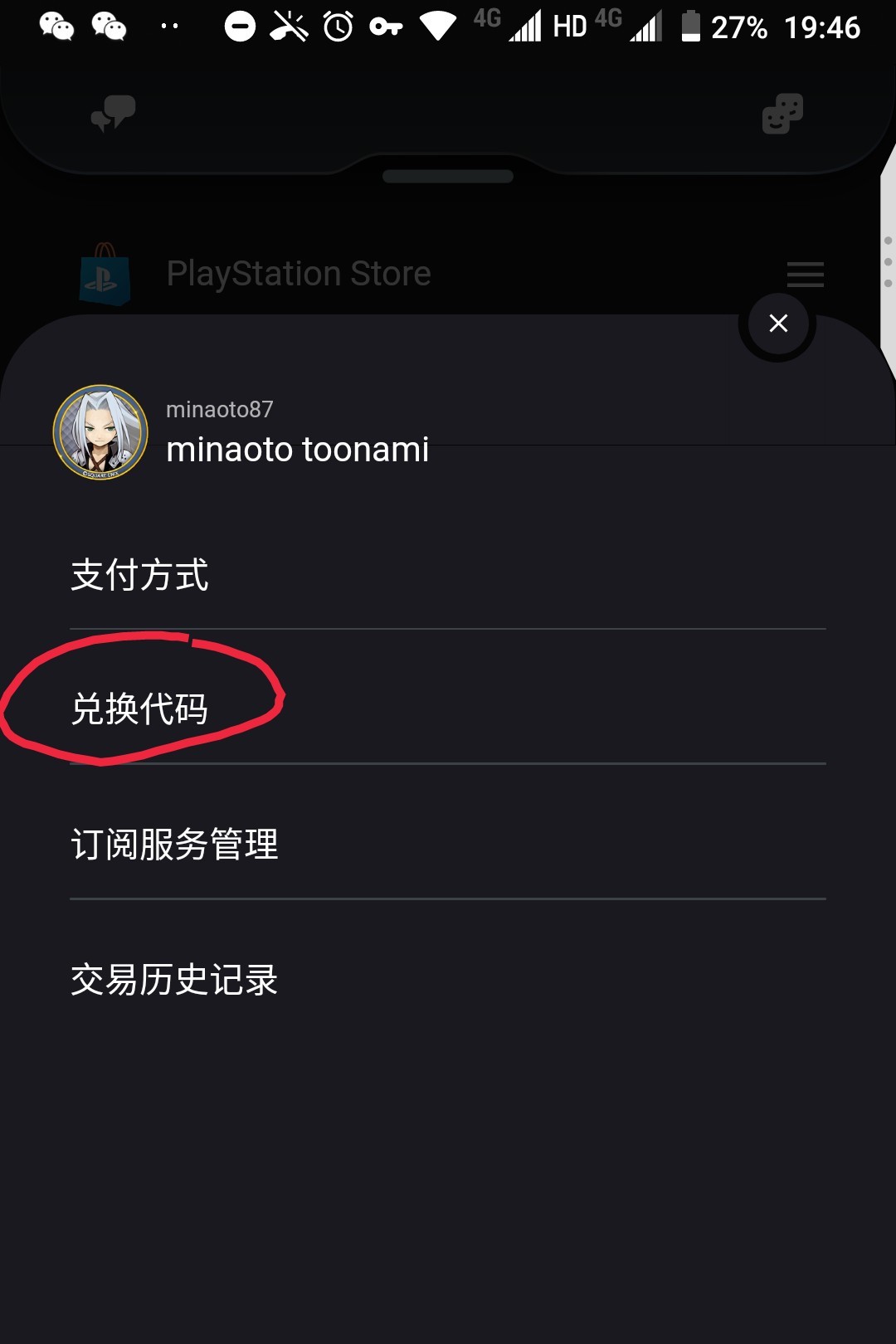Open 订阅服务管理 subscription management
This screenshot has width=896, height=1344.
point(174,845)
